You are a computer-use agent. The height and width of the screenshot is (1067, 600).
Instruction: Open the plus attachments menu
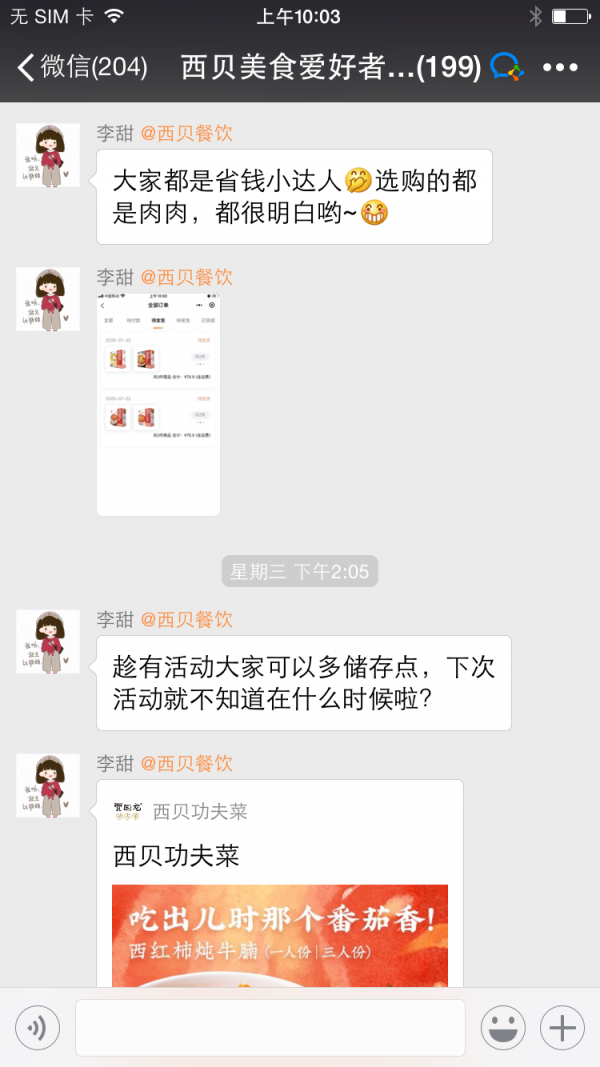(562, 1027)
